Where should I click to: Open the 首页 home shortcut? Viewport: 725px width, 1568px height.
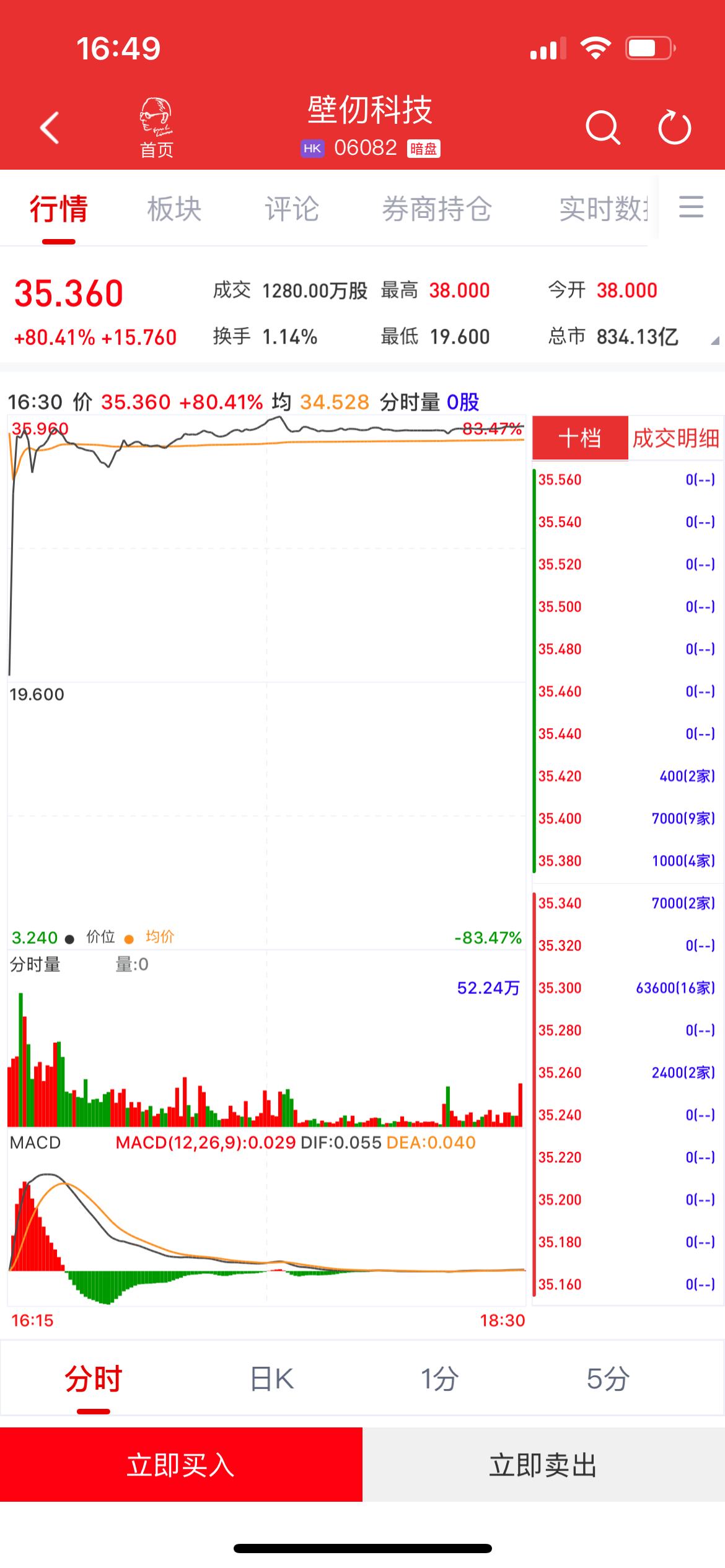(x=156, y=128)
